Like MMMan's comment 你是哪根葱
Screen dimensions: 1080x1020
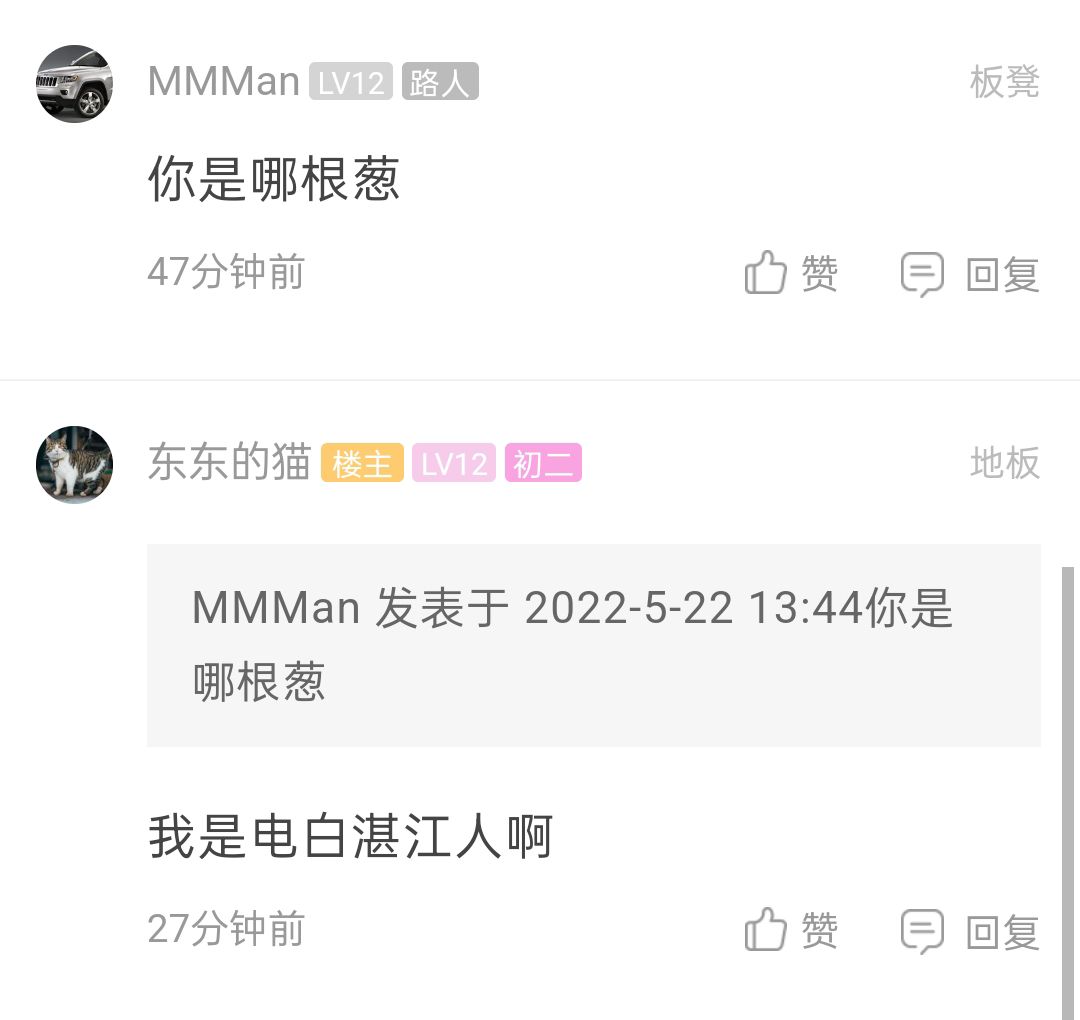790,273
